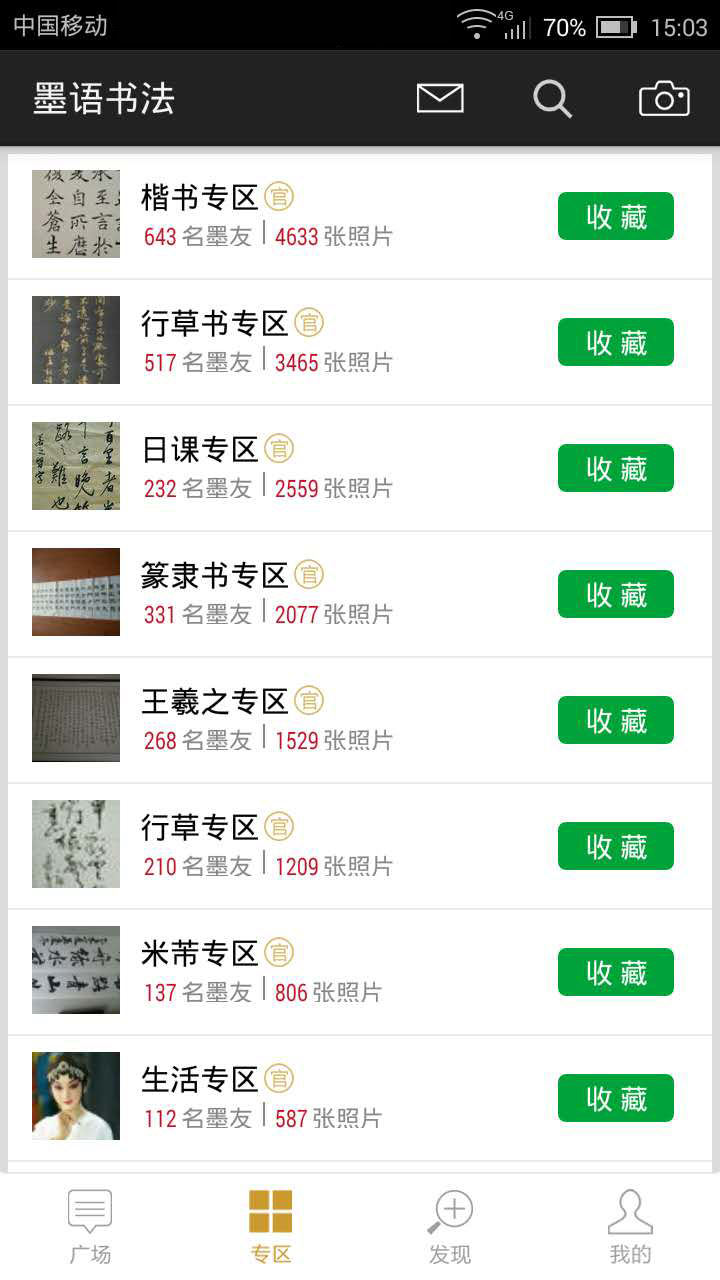Add 王羲之专区 to favorites
Screen dimensions: 720x1280
click(x=616, y=721)
